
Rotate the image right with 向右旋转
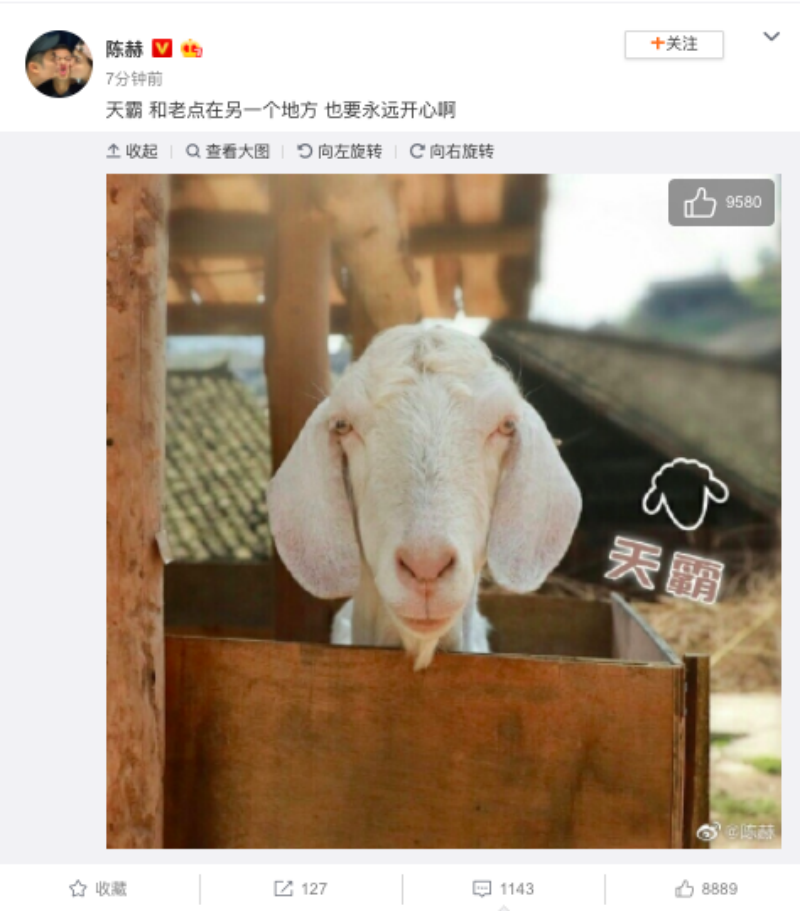[x=452, y=152]
